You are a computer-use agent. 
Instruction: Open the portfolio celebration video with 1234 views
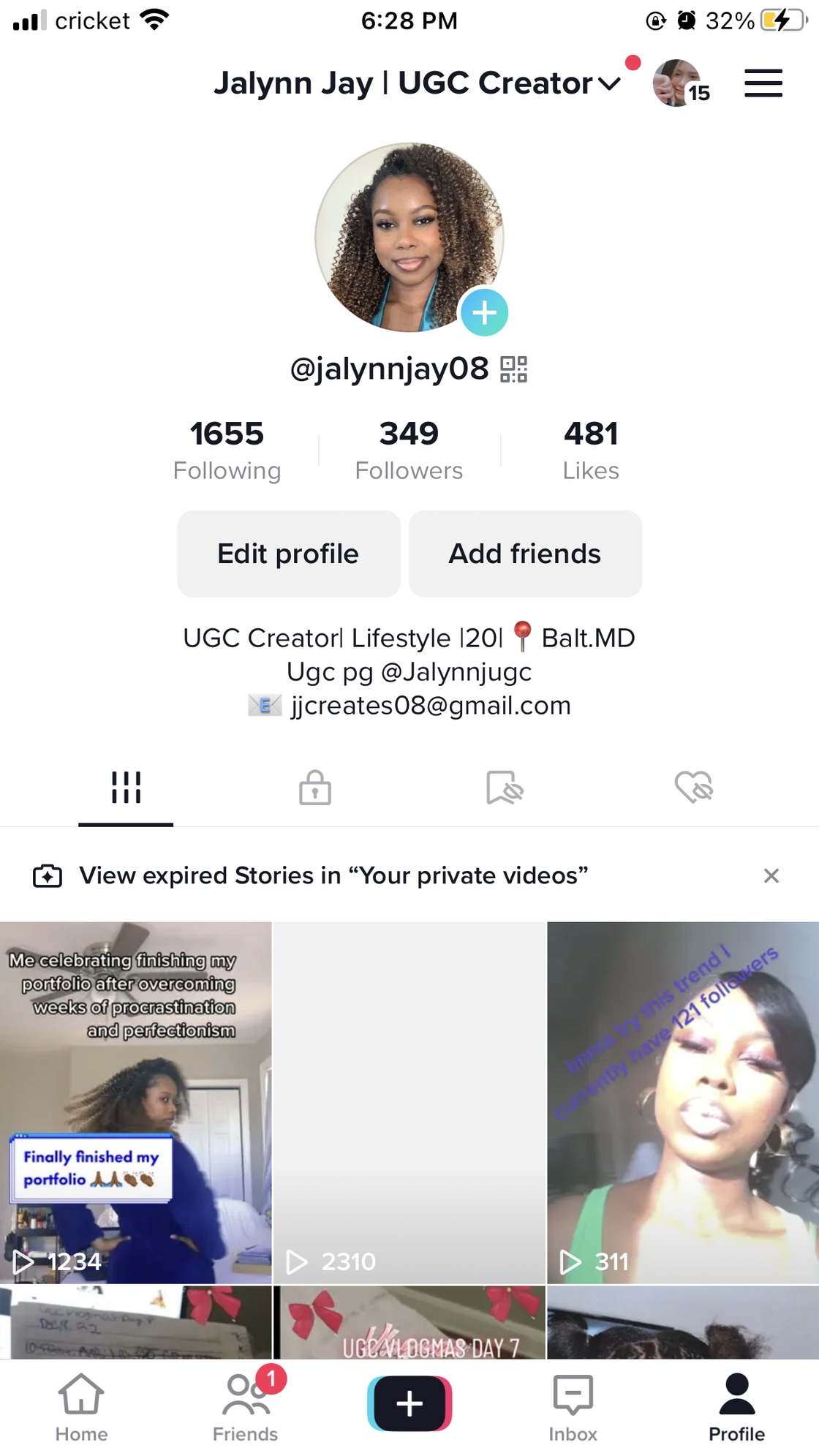(x=135, y=1101)
